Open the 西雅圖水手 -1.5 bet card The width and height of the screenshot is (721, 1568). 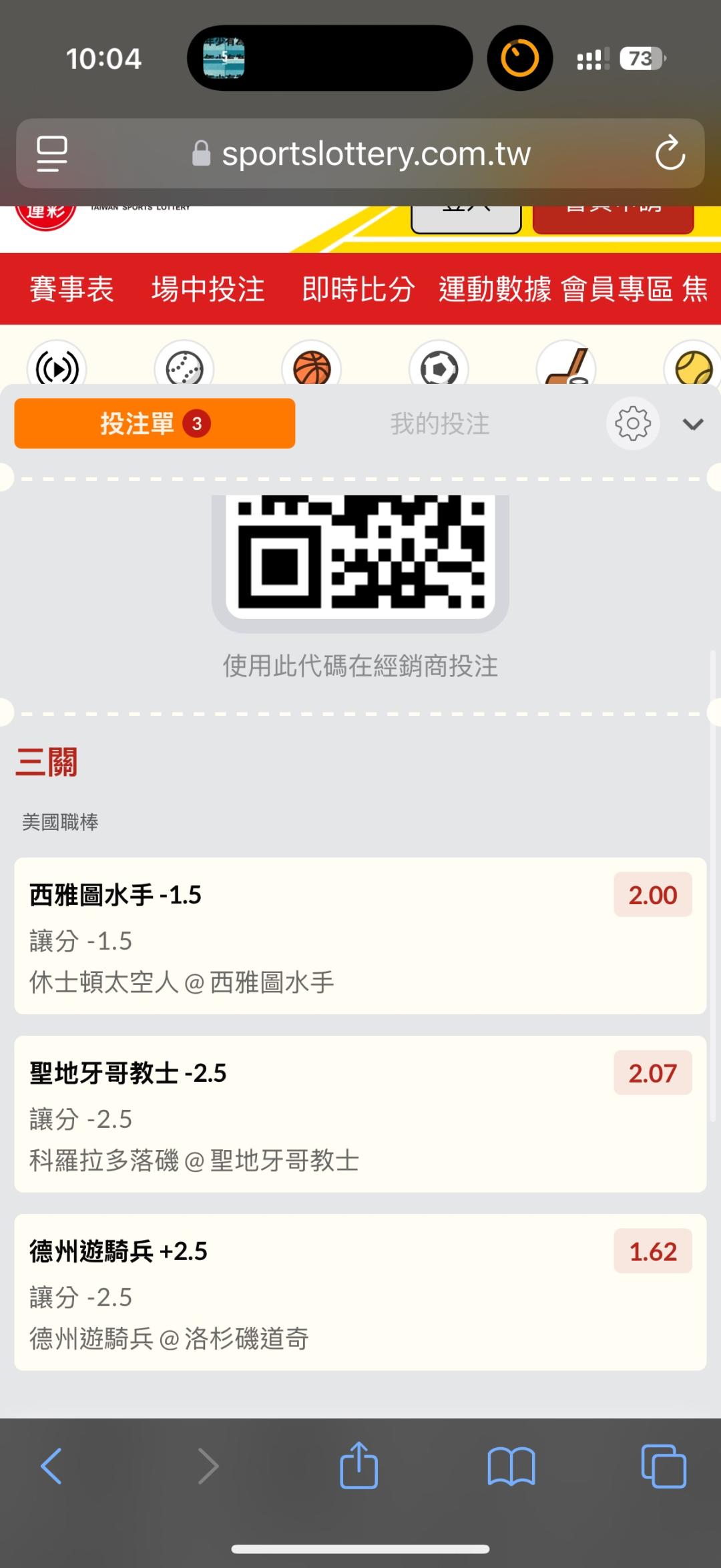pos(360,936)
